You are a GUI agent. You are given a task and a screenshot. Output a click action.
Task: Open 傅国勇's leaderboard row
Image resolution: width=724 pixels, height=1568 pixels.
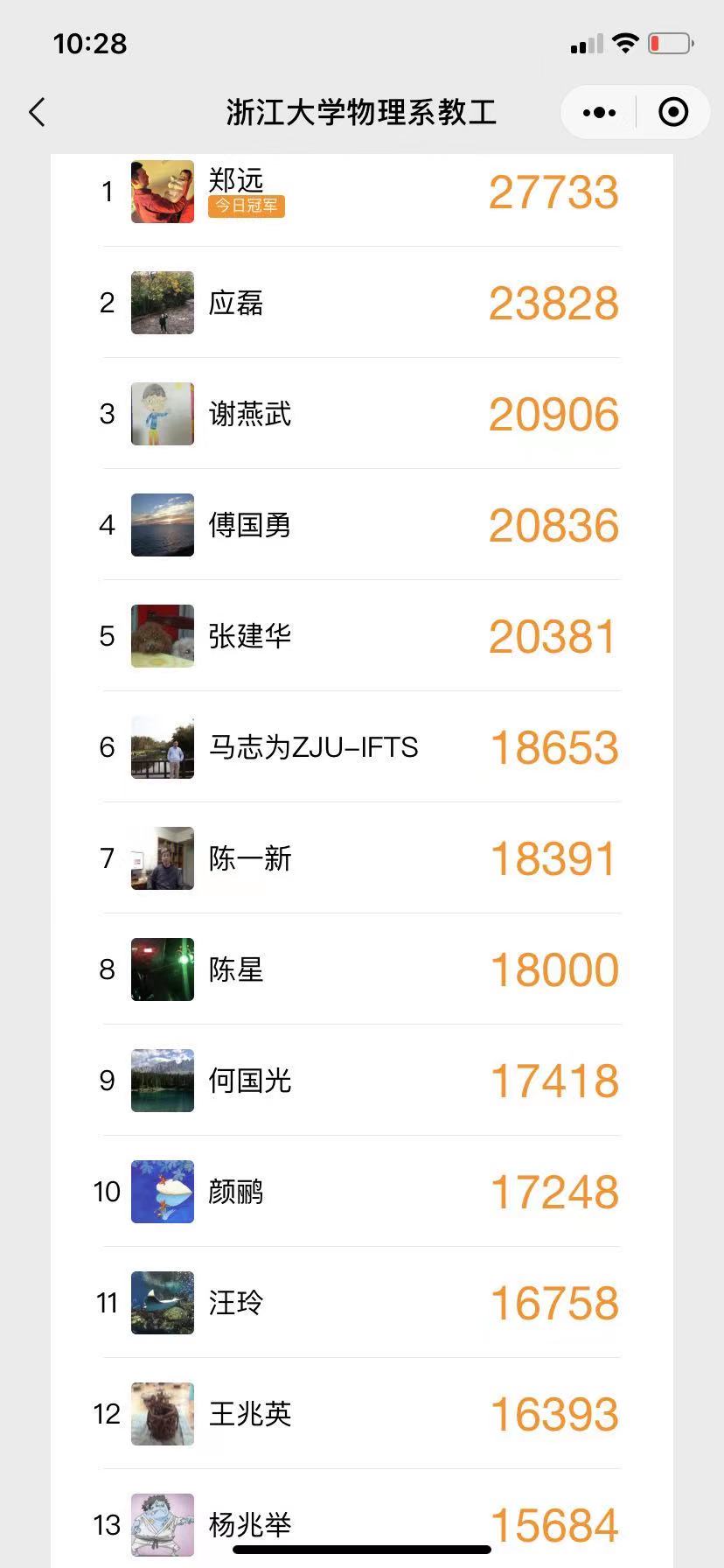(361, 525)
